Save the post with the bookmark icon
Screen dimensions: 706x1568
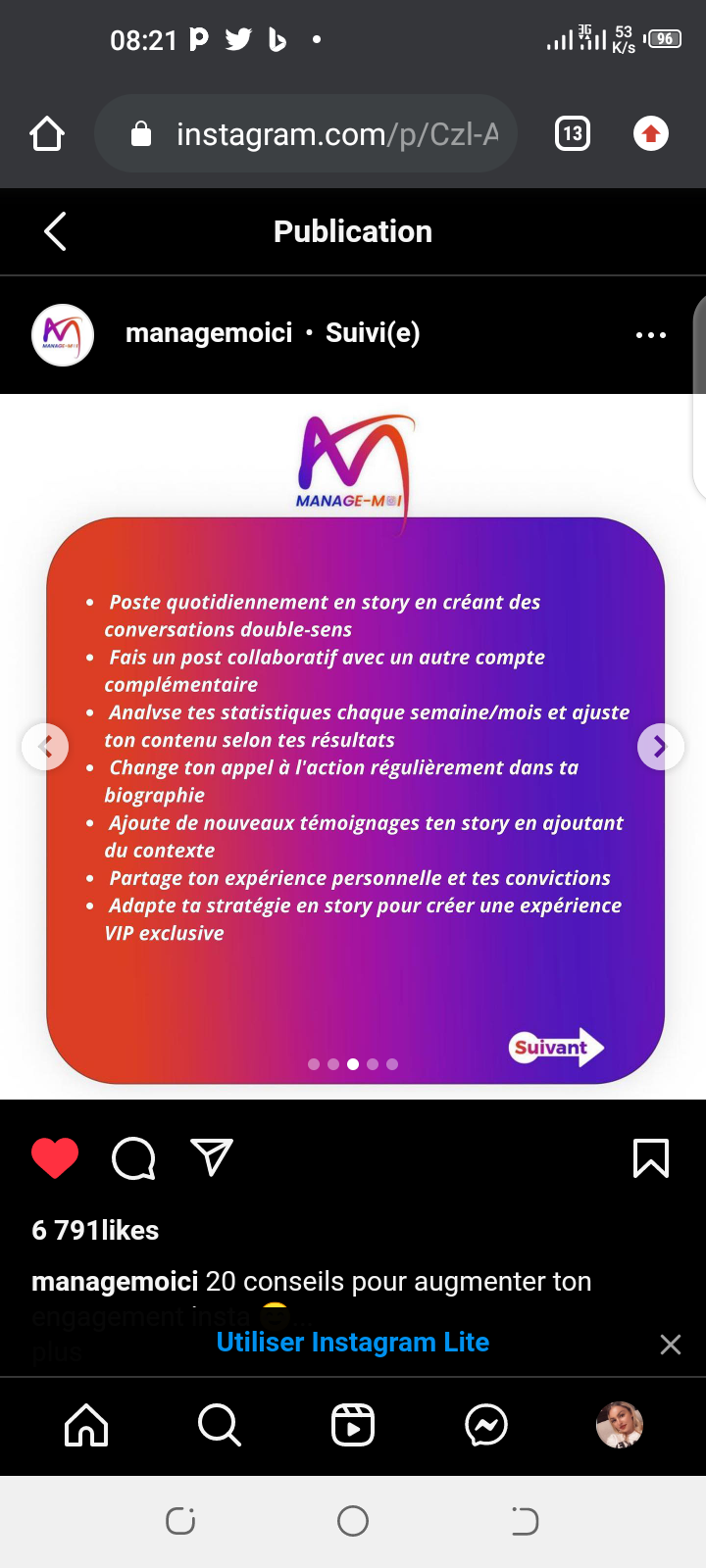click(x=651, y=1157)
